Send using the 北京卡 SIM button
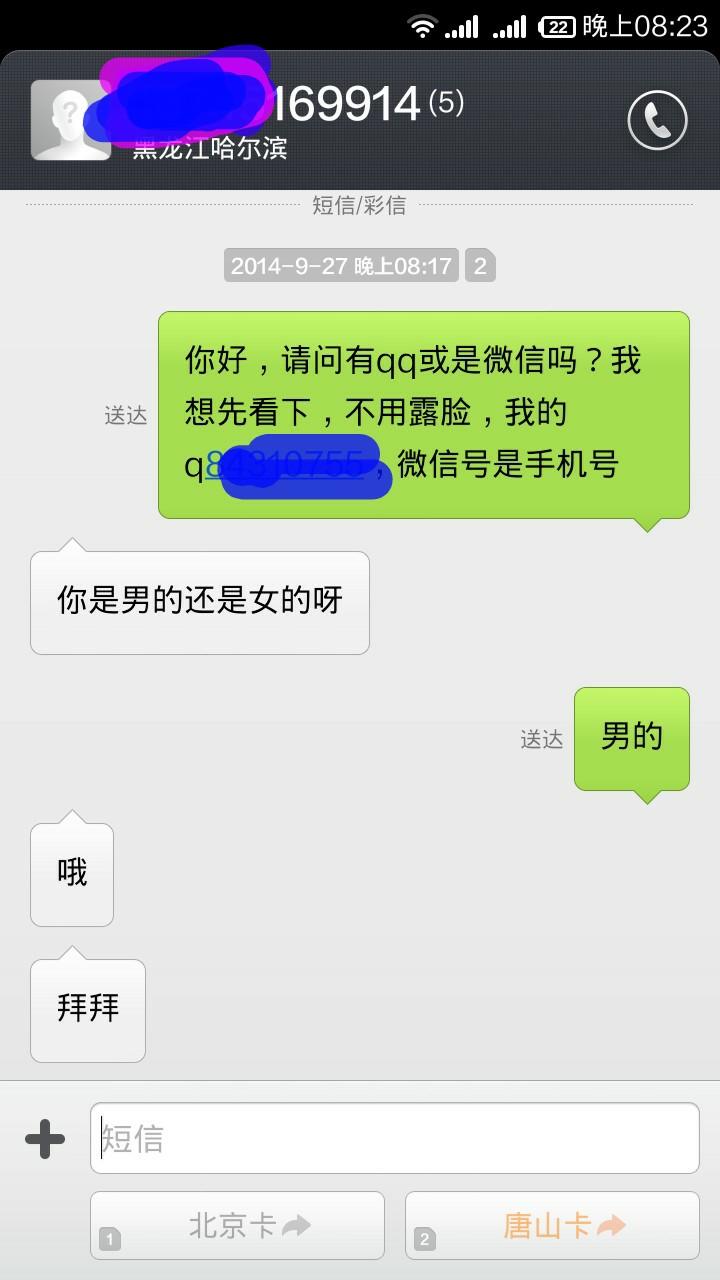720x1280 pixels. (x=237, y=1225)
